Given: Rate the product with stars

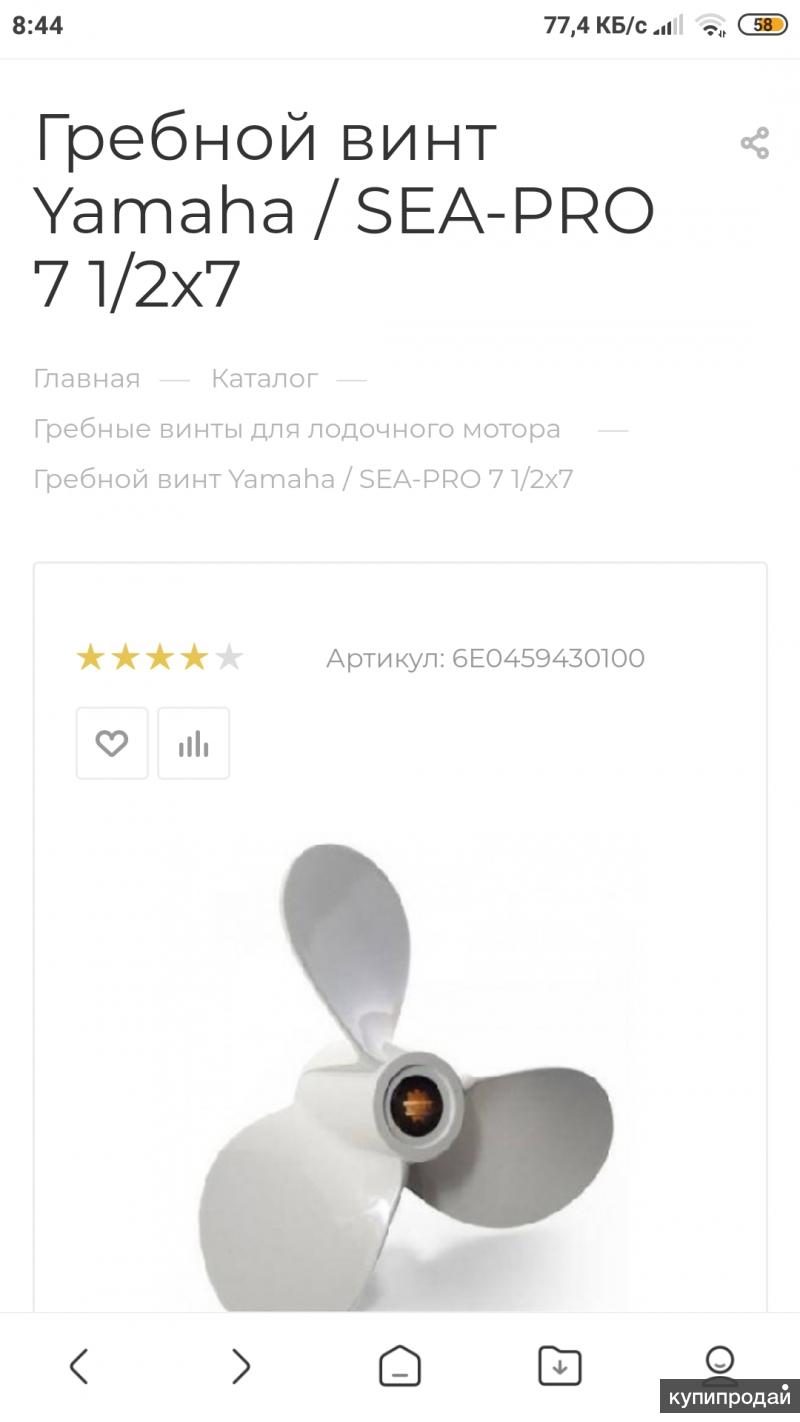Looking at the screenshot, I should (160, 658).
